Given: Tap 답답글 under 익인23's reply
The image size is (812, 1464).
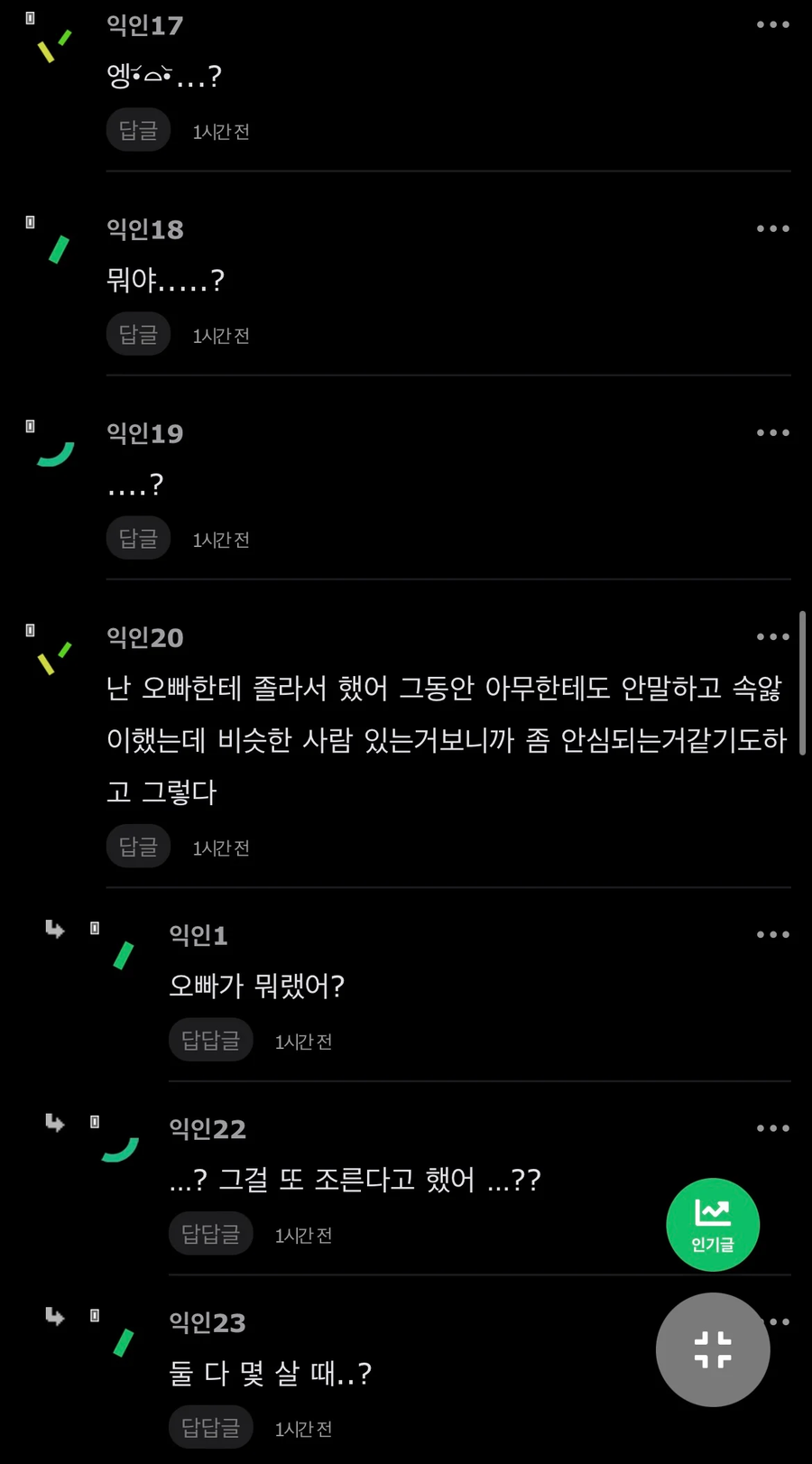Looking at the screenshot, I should (210, 1428).
